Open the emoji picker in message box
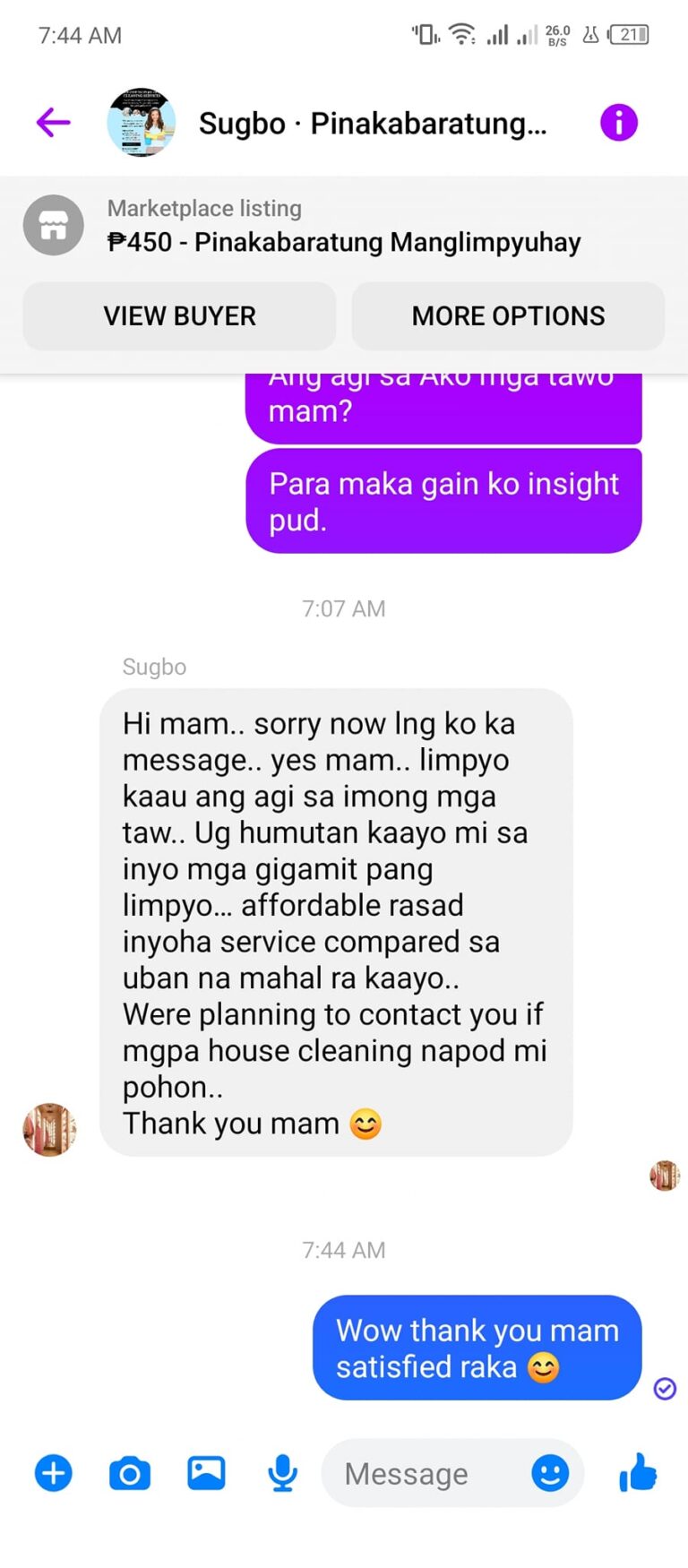Screen dimensions: 688x1568 click(550, 1473)
